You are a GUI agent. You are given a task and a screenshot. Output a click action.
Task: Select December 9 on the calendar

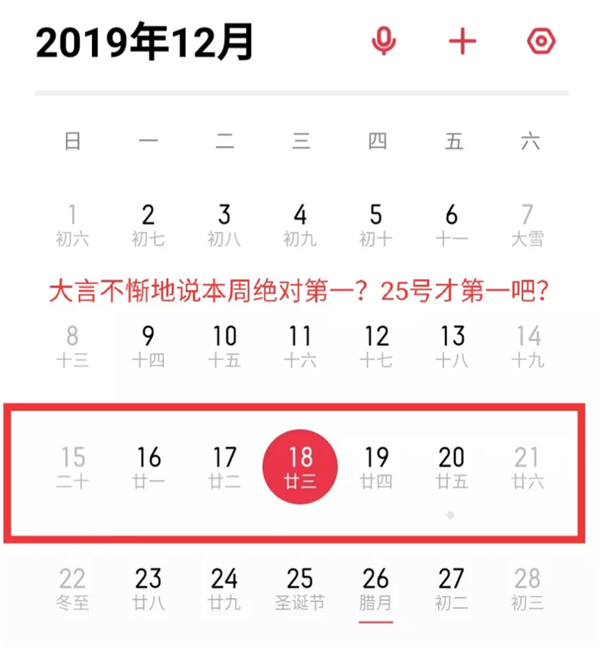[x=149, y=345]
